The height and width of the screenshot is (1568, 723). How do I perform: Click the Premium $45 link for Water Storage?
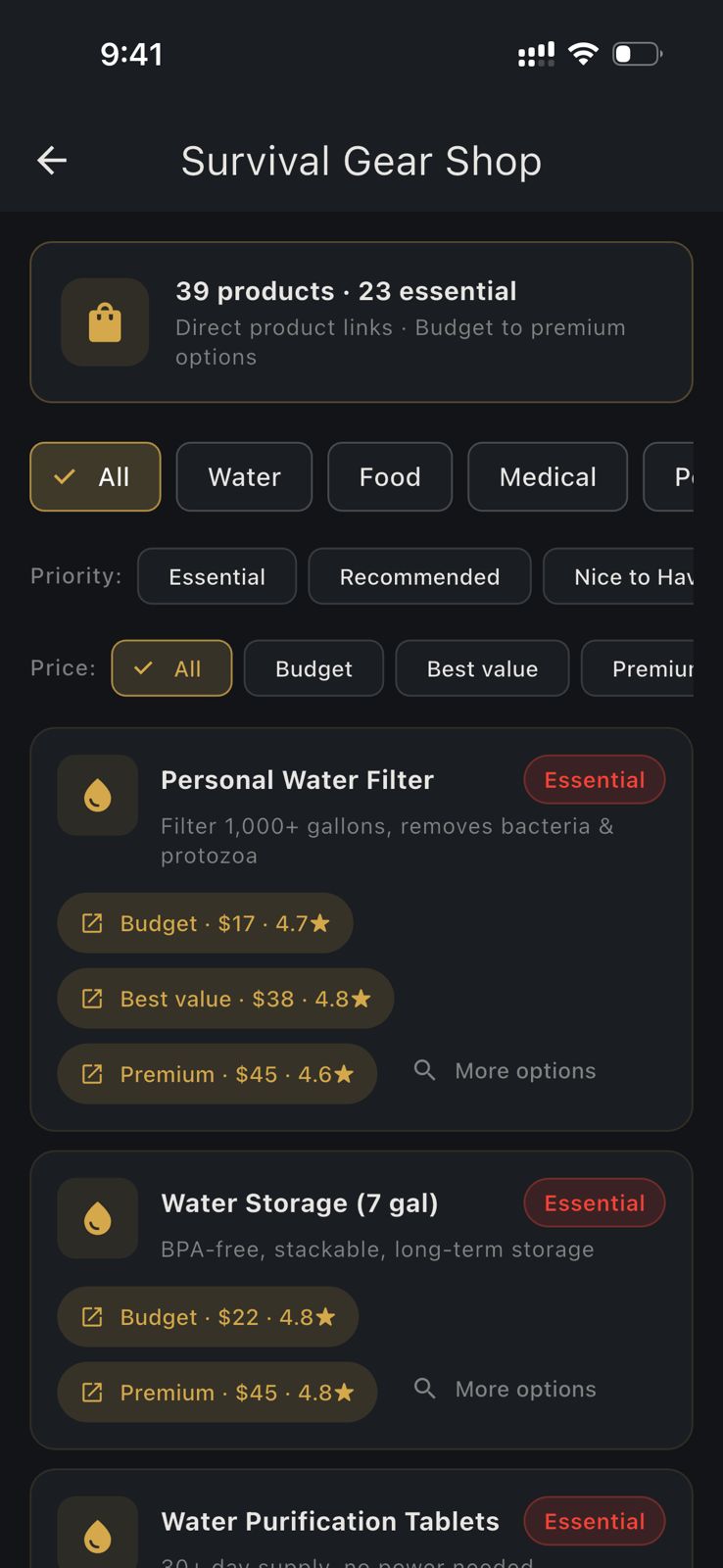coord(217,1392)
